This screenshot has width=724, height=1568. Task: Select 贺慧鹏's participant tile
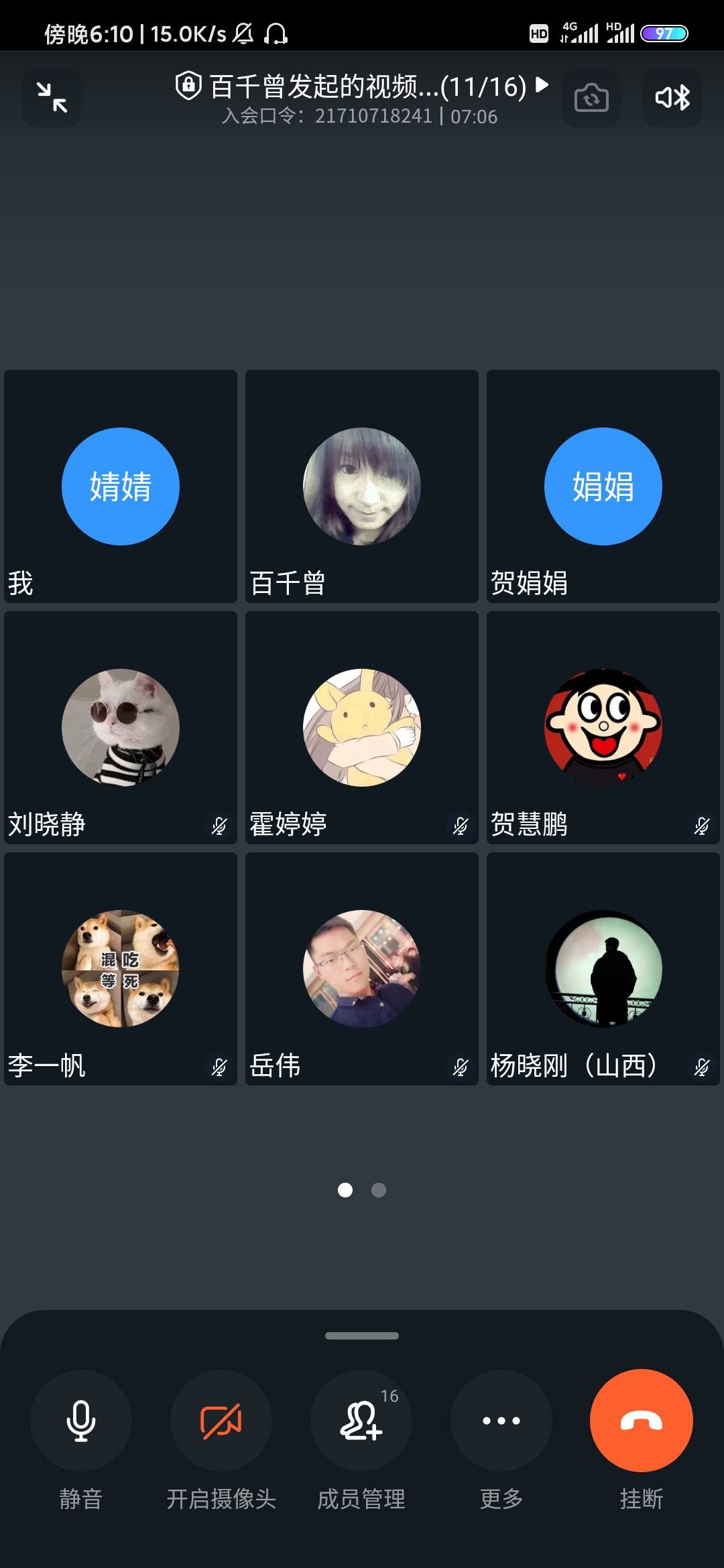[x=603, y=728]
